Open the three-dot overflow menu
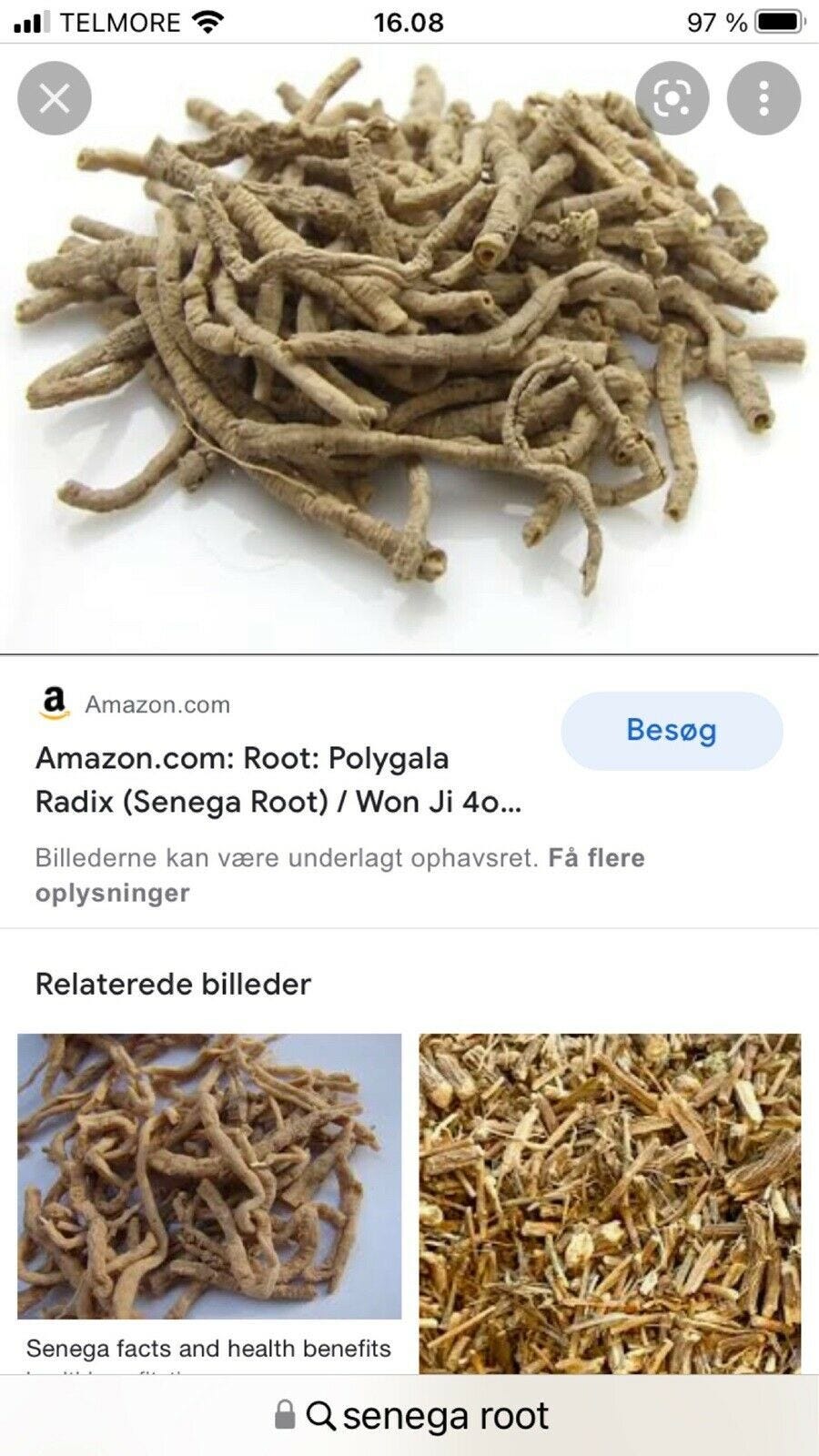 pos(763,98)
